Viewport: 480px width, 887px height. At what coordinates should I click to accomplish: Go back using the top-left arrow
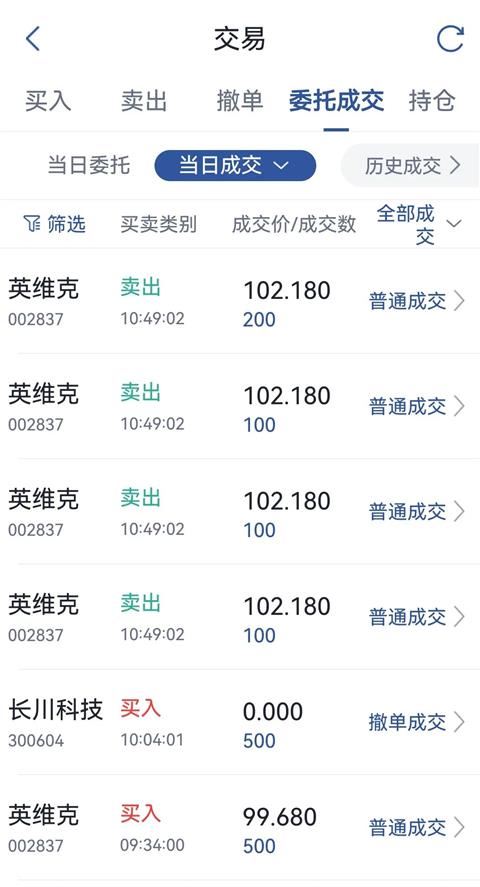tap(33, 39)
